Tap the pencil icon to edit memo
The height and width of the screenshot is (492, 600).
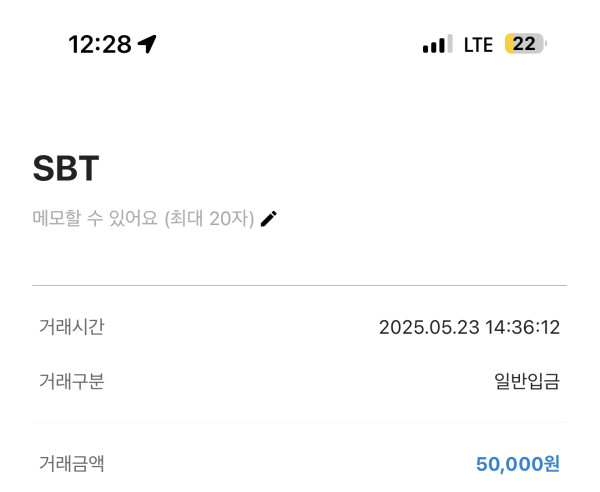point(268,219)
